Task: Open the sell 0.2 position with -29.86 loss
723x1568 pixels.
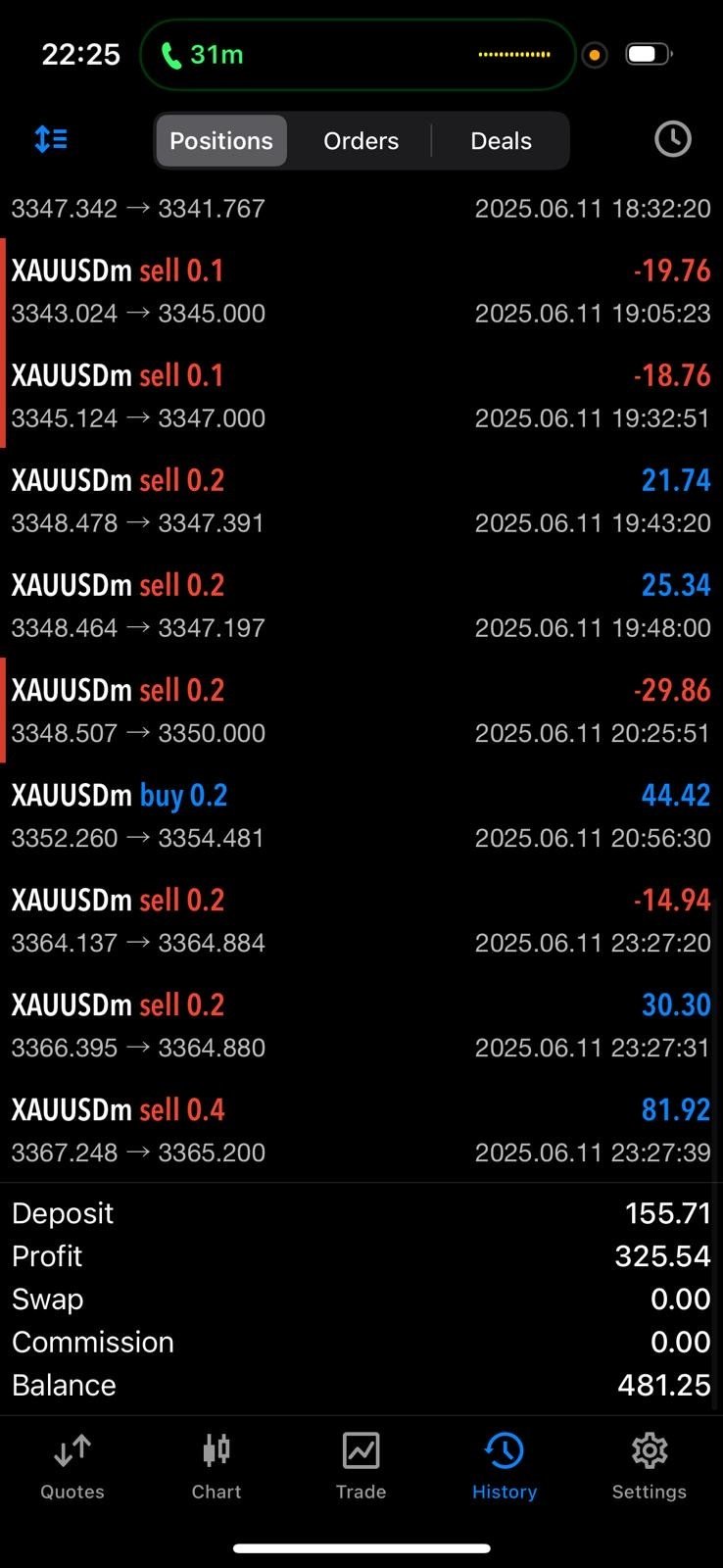Action: click(361, 710)
